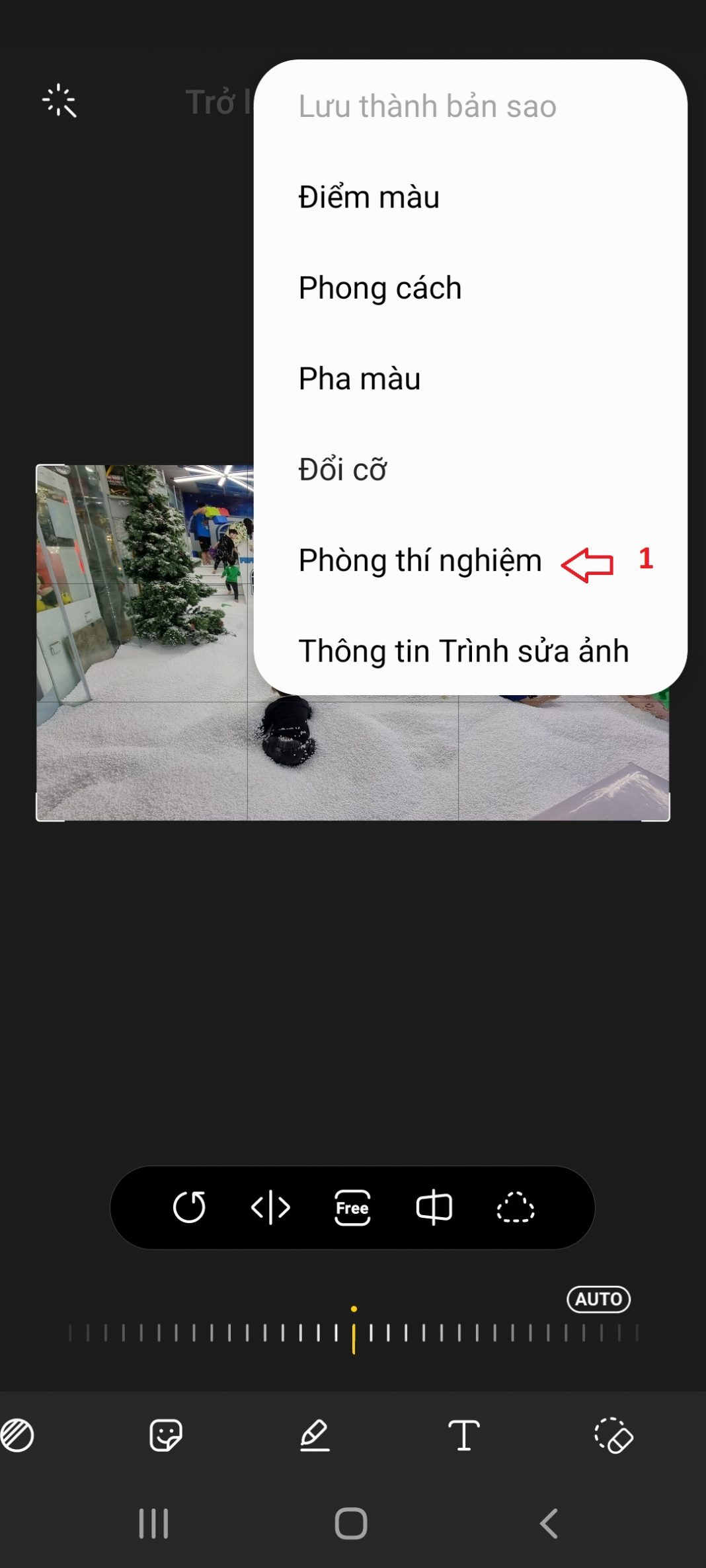This screenshot has height=1568, width=706.
Task: Open the perspective transform tool
Action: point(434,1207)
